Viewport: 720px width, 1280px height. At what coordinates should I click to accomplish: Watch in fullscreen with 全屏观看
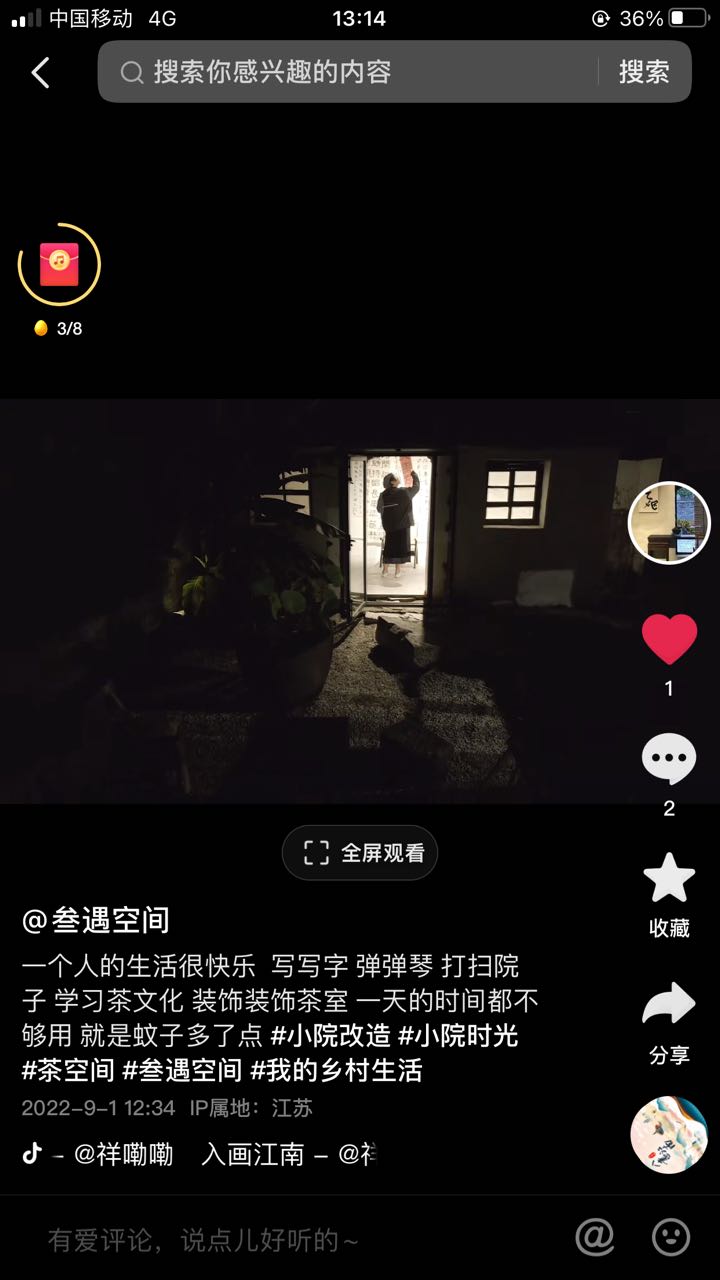pos(360,853)
